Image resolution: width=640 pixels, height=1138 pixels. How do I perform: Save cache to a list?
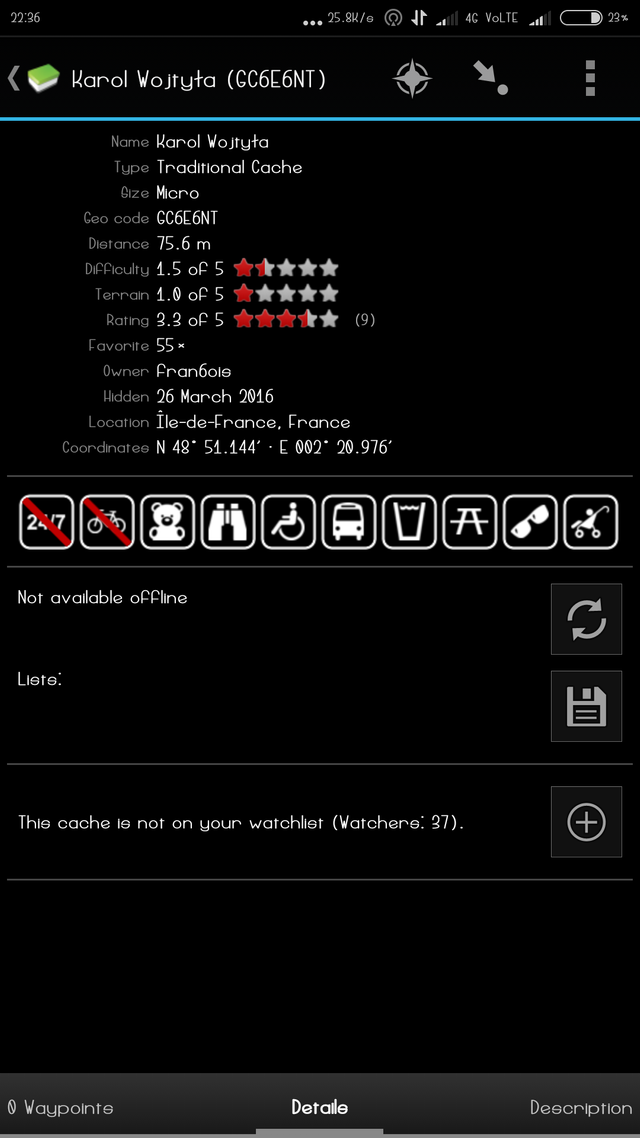[x=586, y=706]
